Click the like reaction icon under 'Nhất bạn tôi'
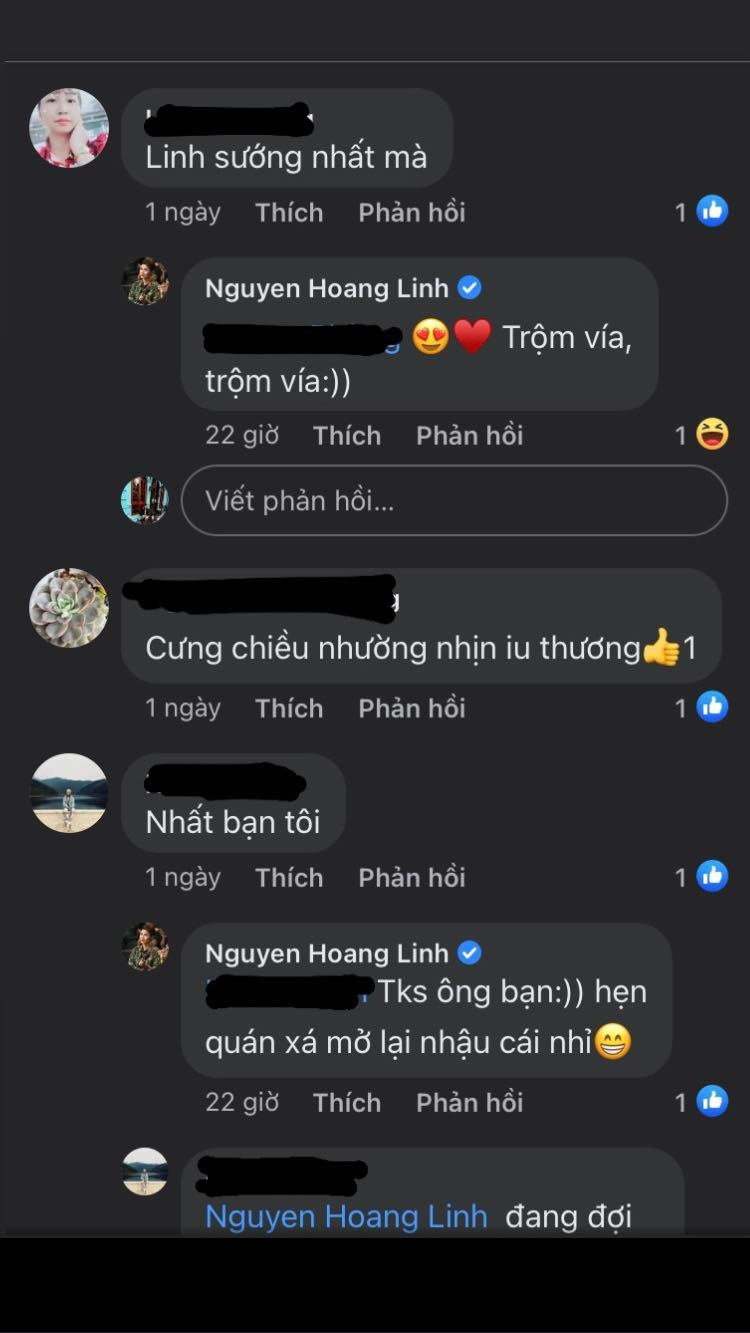The height and width of the screenshot is (1333, 750). (713, 877)
